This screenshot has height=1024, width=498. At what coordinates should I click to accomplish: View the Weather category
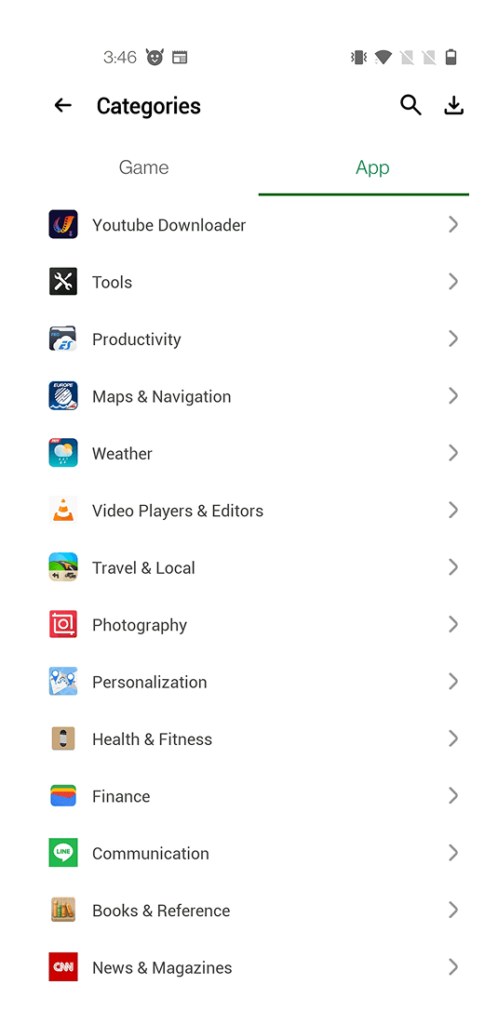click(249, 453)
